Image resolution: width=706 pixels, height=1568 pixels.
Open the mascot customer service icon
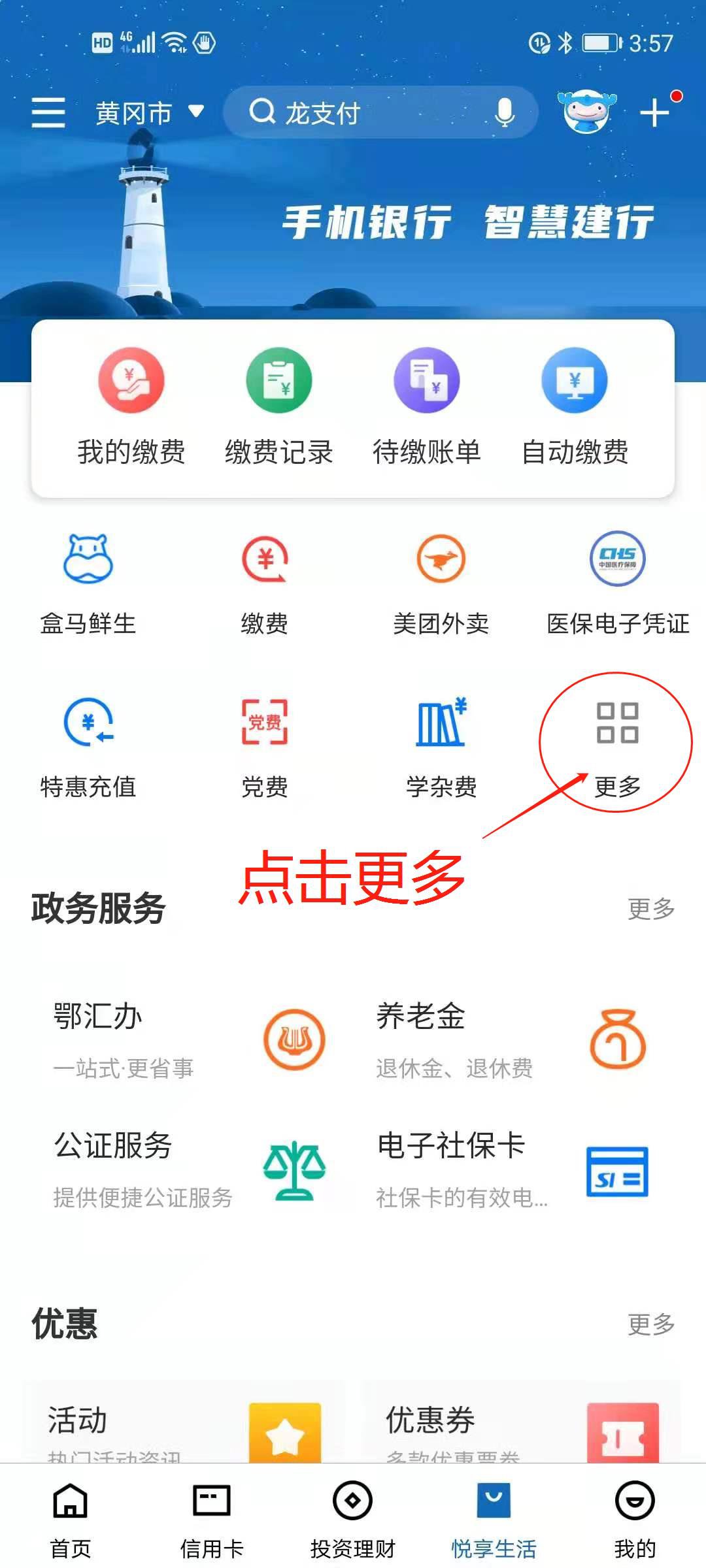coord(586,112)
